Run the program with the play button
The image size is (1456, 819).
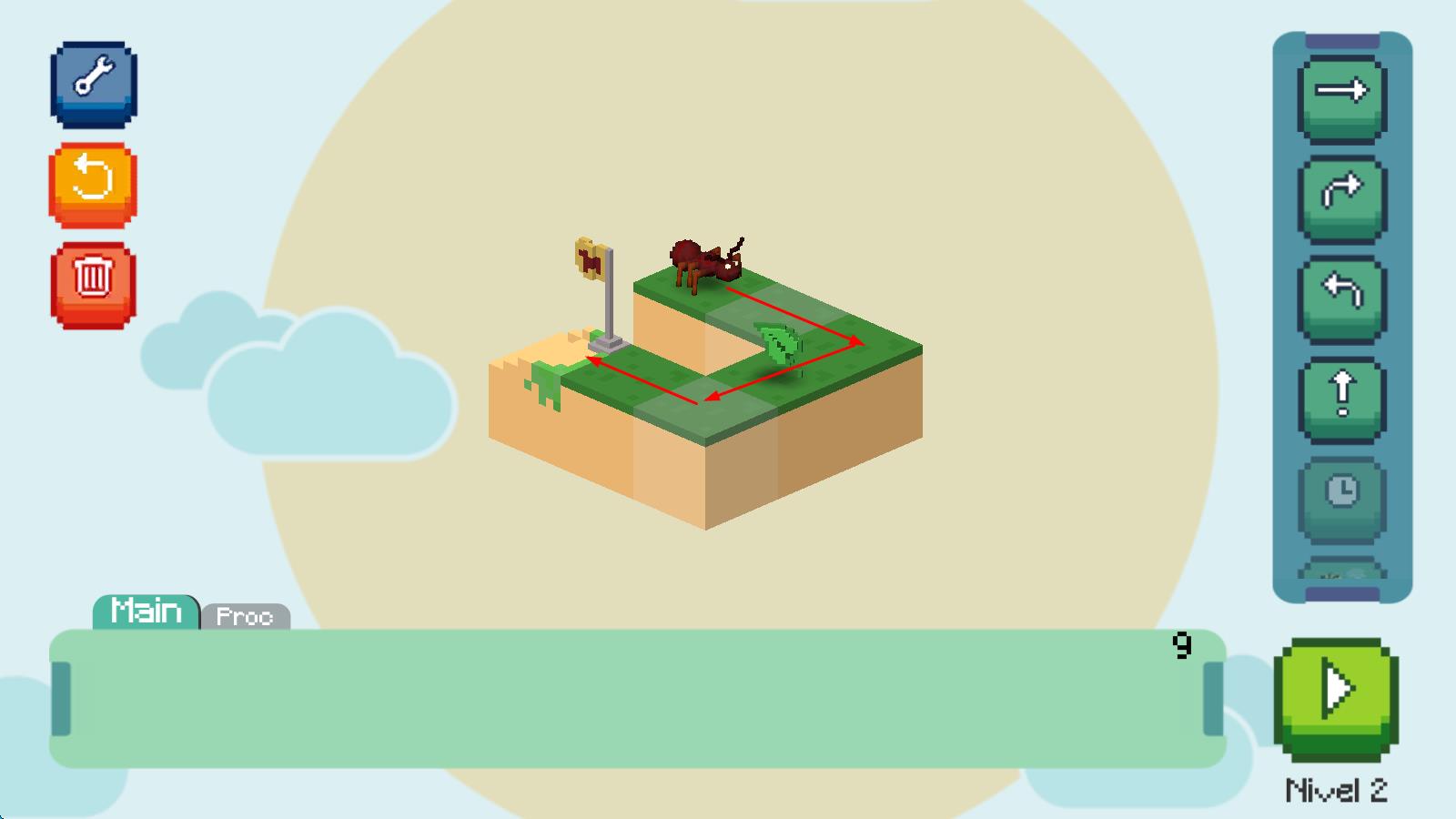tap(1336, 696)
